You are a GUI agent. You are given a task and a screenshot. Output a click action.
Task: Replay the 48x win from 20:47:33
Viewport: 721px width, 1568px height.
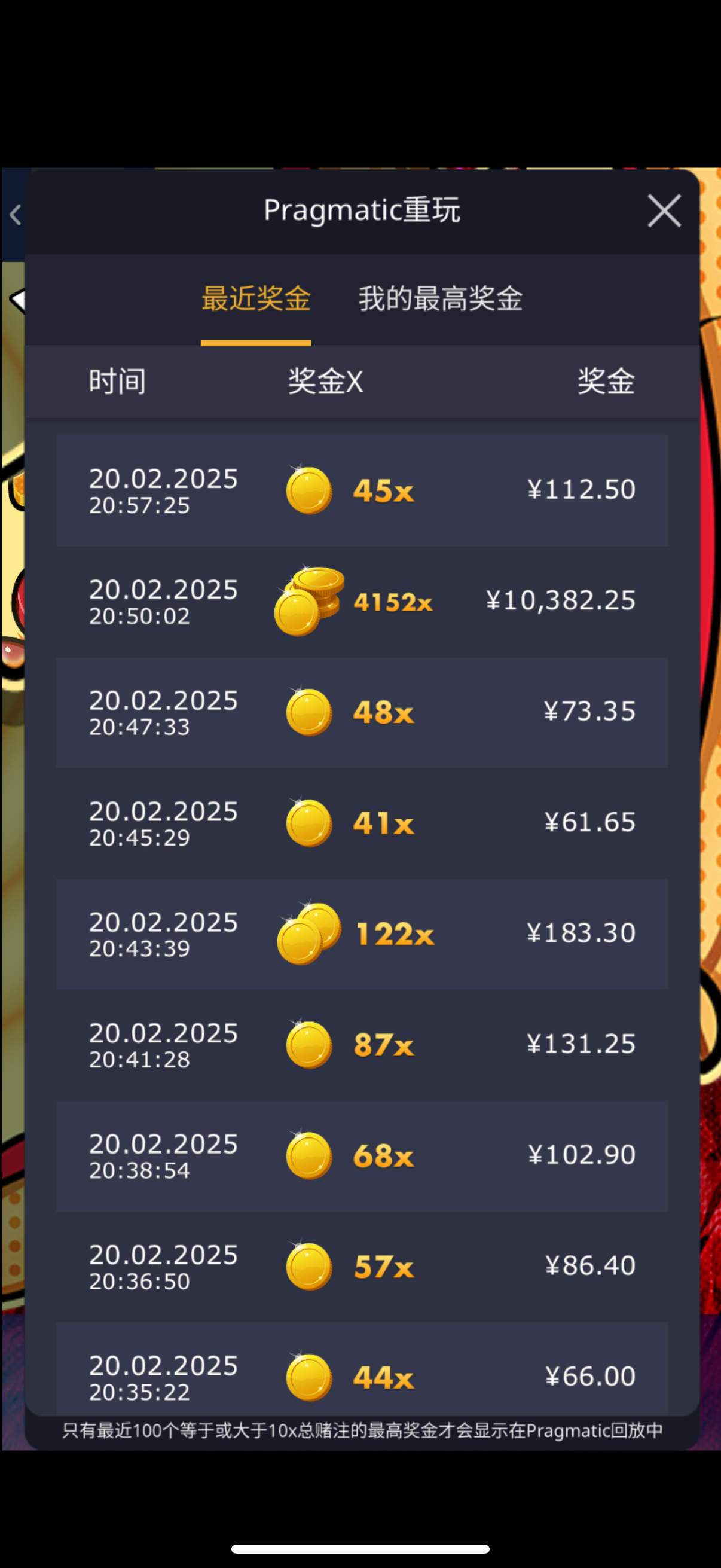(x=362, y=712)
